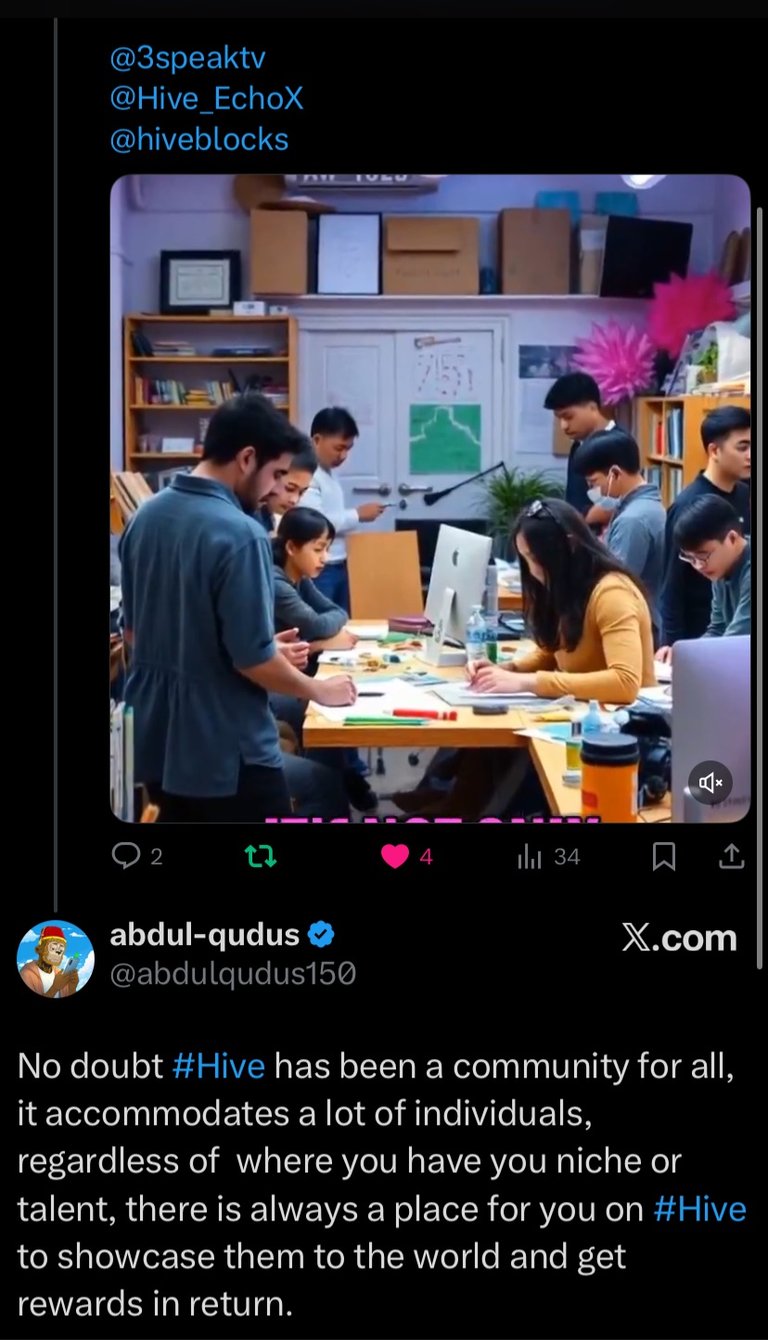Reply to the post with 2 comments

click(127, 856)
